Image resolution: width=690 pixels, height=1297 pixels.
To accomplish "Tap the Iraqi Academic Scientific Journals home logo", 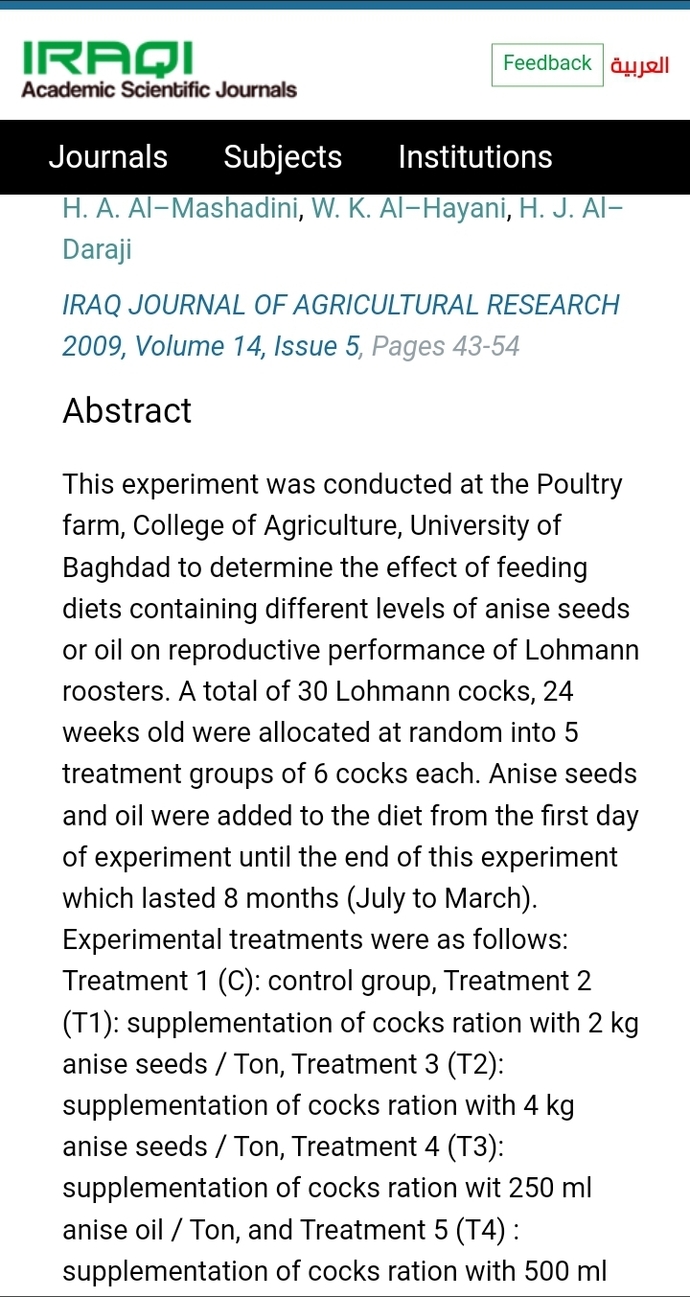I will (159, 70).
